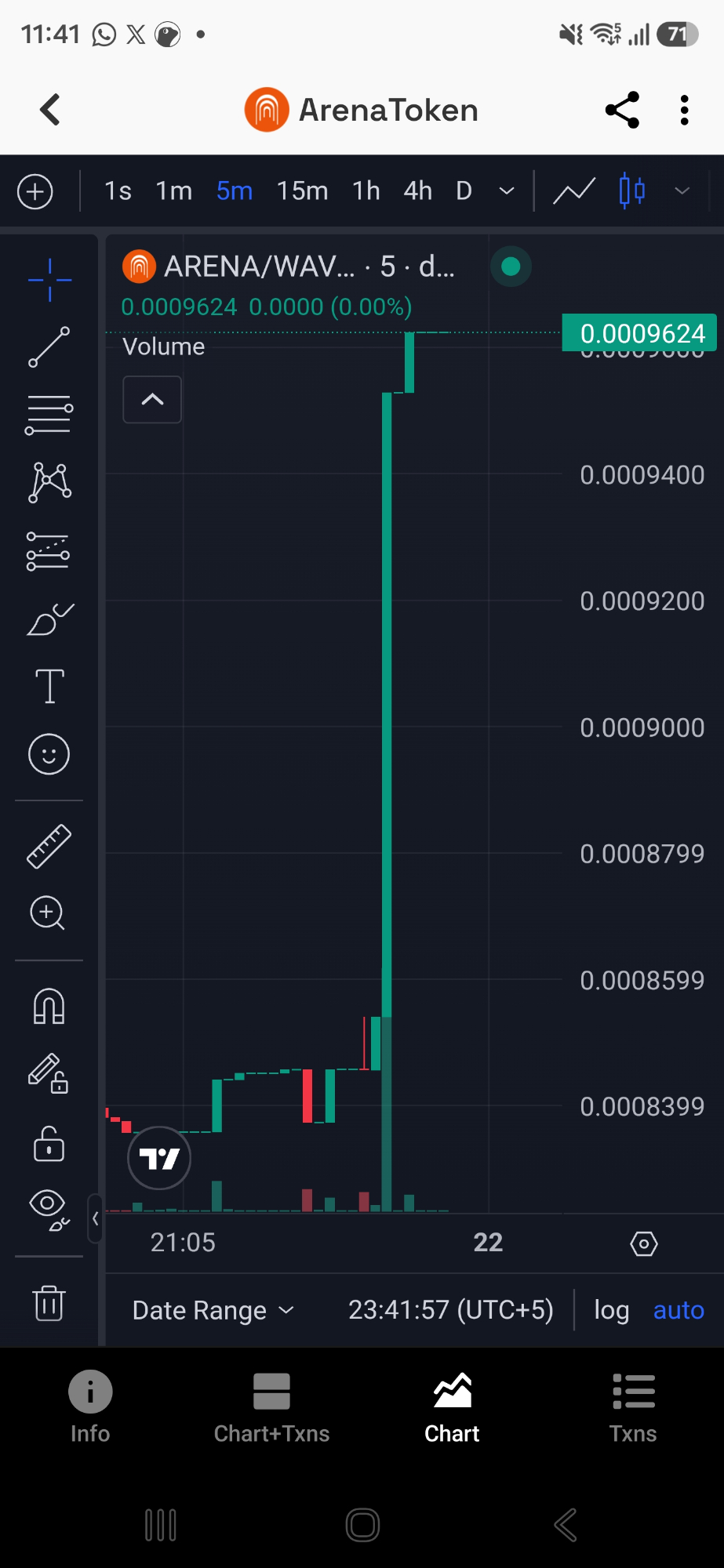This screenshot has height=1568, width=724.
Task: Go back using the top arrow
Action: pyautogui.click(x=50, y=110)
